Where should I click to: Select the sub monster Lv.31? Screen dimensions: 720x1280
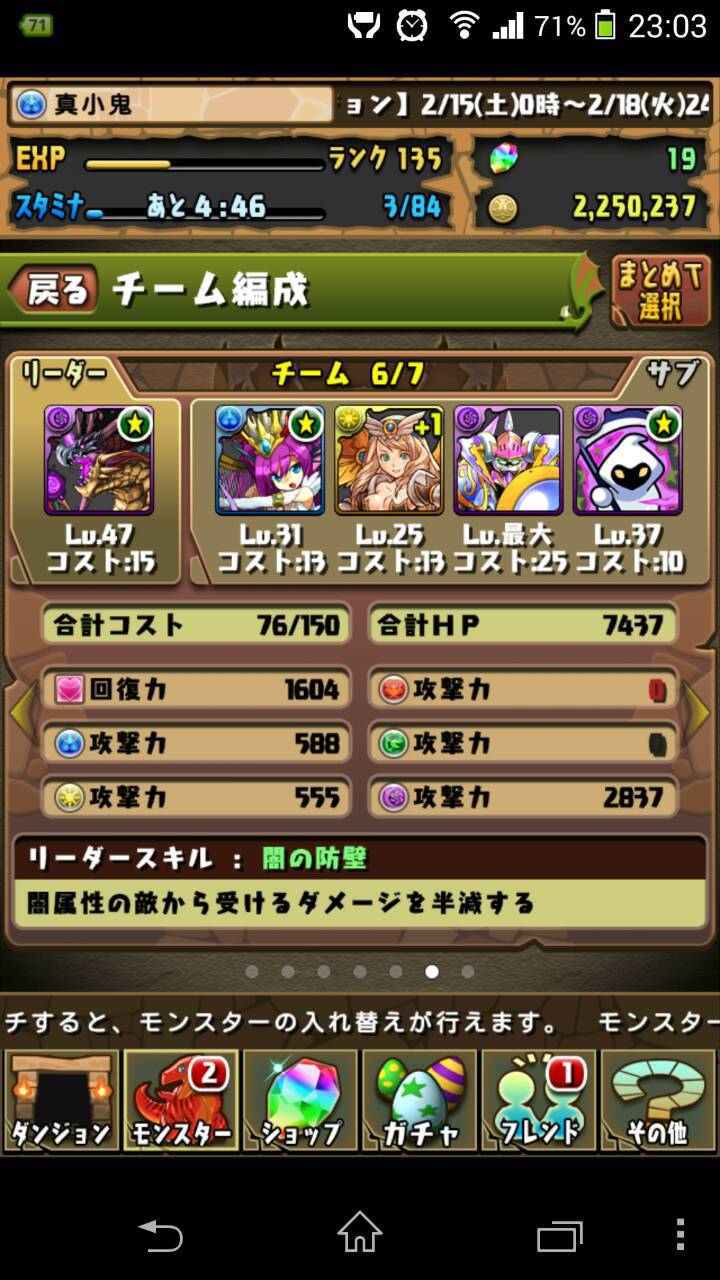point(270,460)
